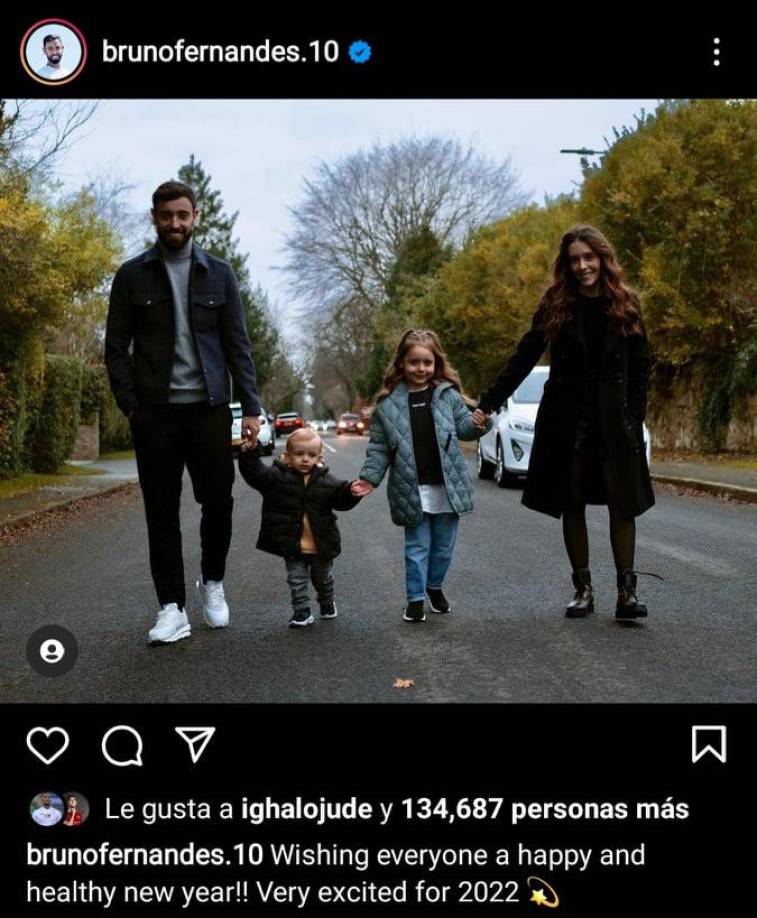Open the three-dot post options menu
757x918 pixels.
tap(716, 52)
